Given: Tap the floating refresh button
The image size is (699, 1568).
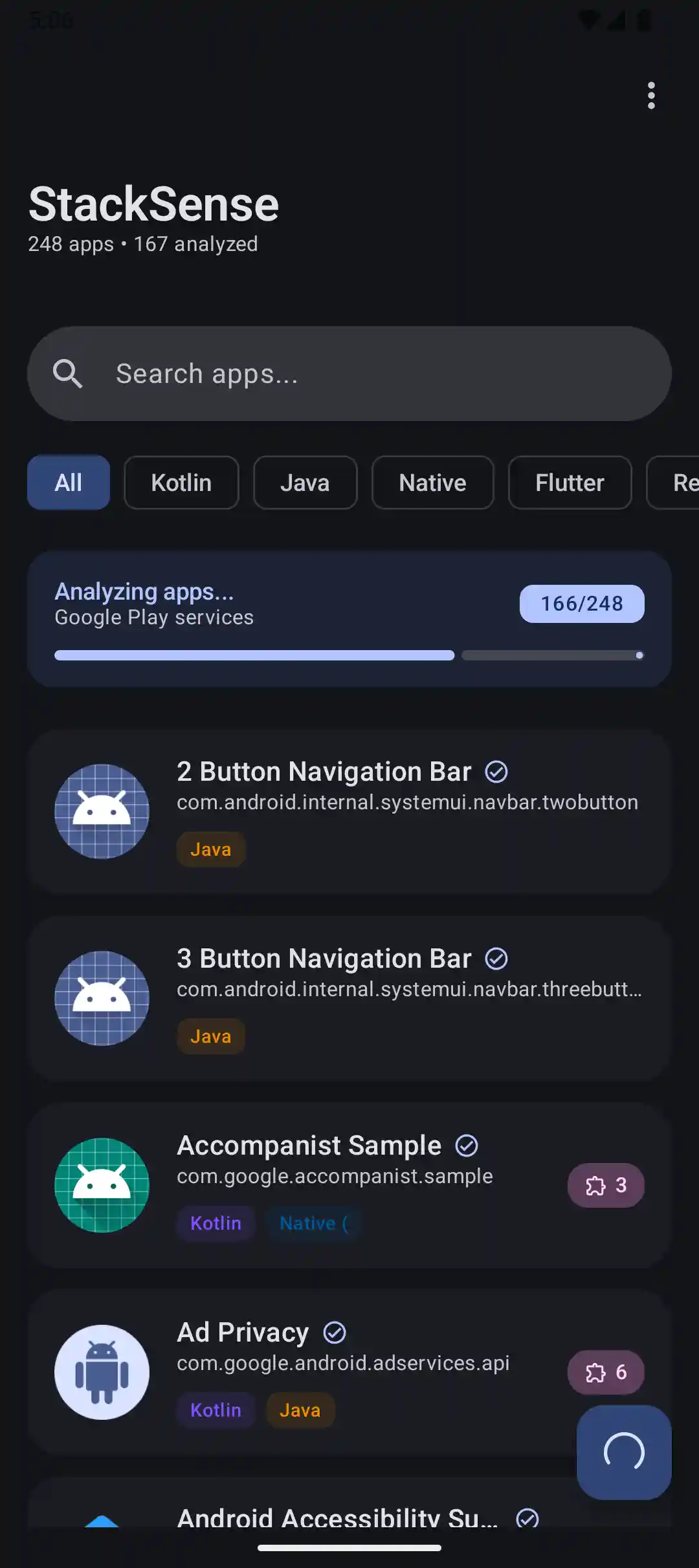Looking at the screenshot, I should [x=624, y=1452].
